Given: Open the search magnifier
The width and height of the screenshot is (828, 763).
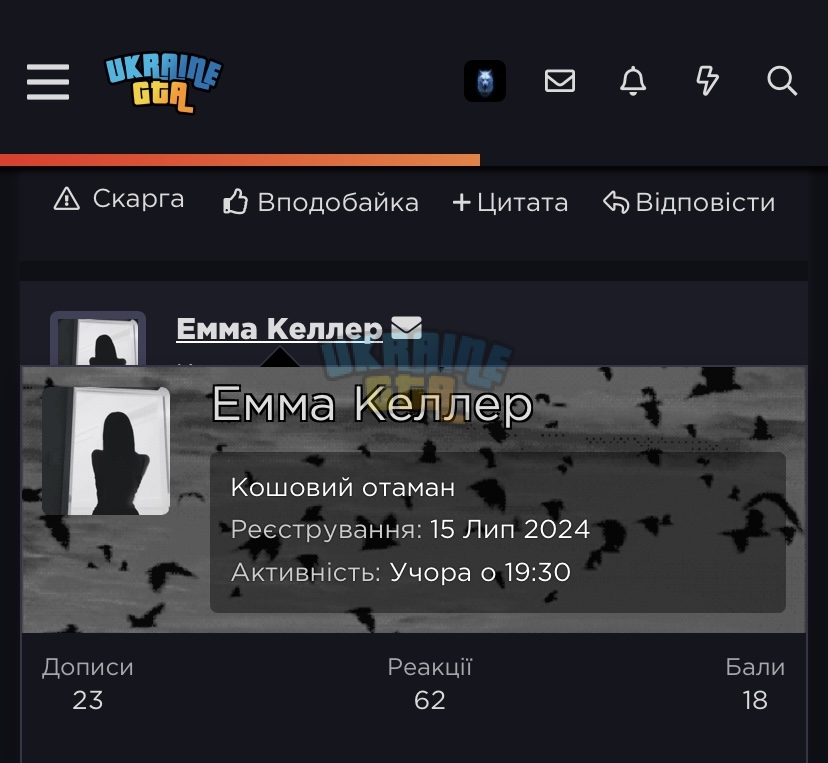Looking at the screenshot, I should tap(782, 81).
